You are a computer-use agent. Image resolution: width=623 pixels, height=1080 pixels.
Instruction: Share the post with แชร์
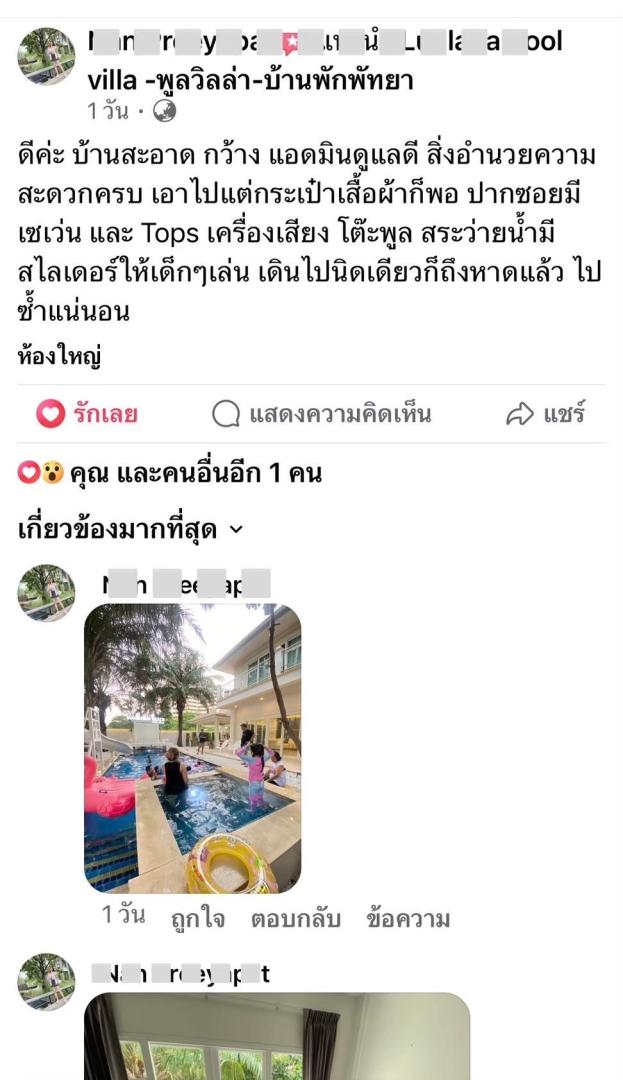[x=545, y=414]
